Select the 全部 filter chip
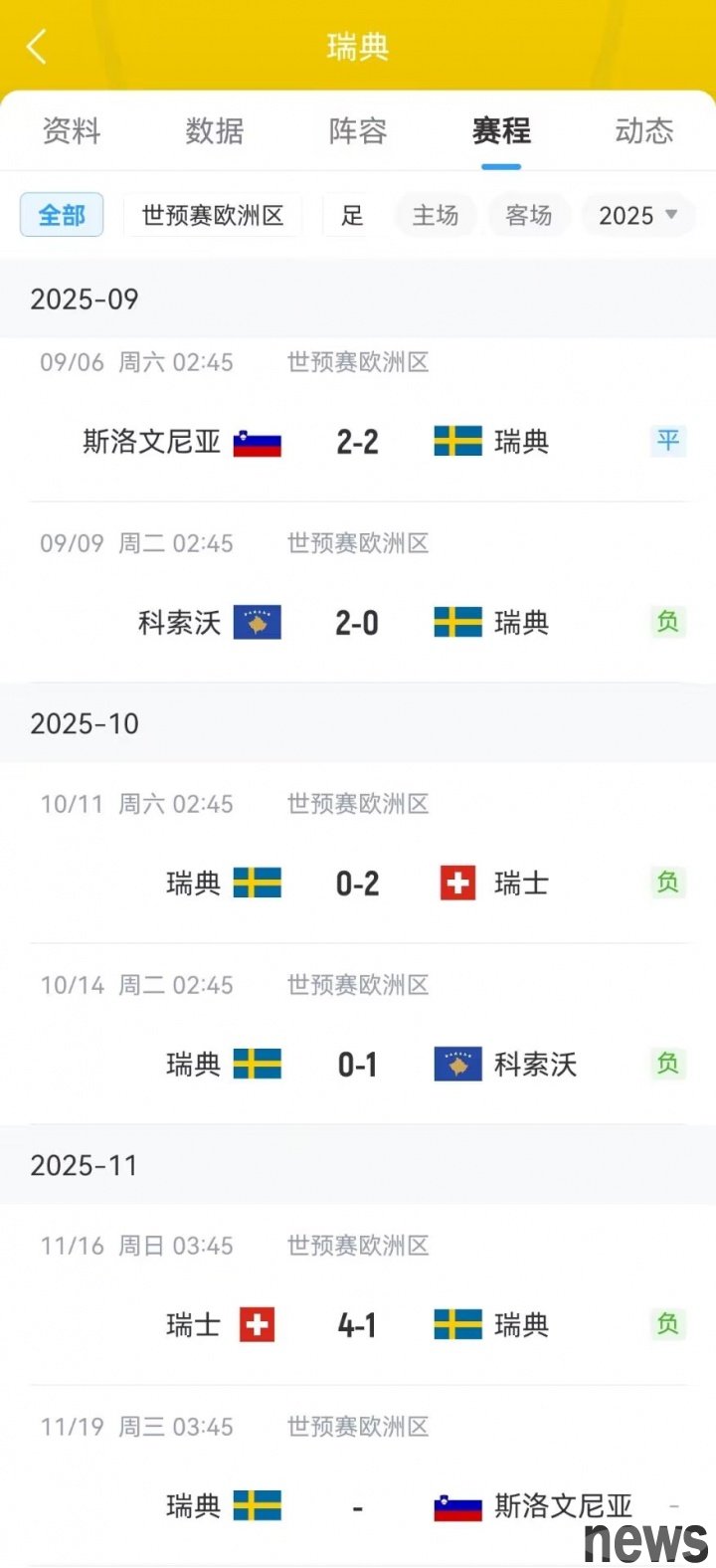The height and width of the screenshot is (1568, 716). coord(62,215)
